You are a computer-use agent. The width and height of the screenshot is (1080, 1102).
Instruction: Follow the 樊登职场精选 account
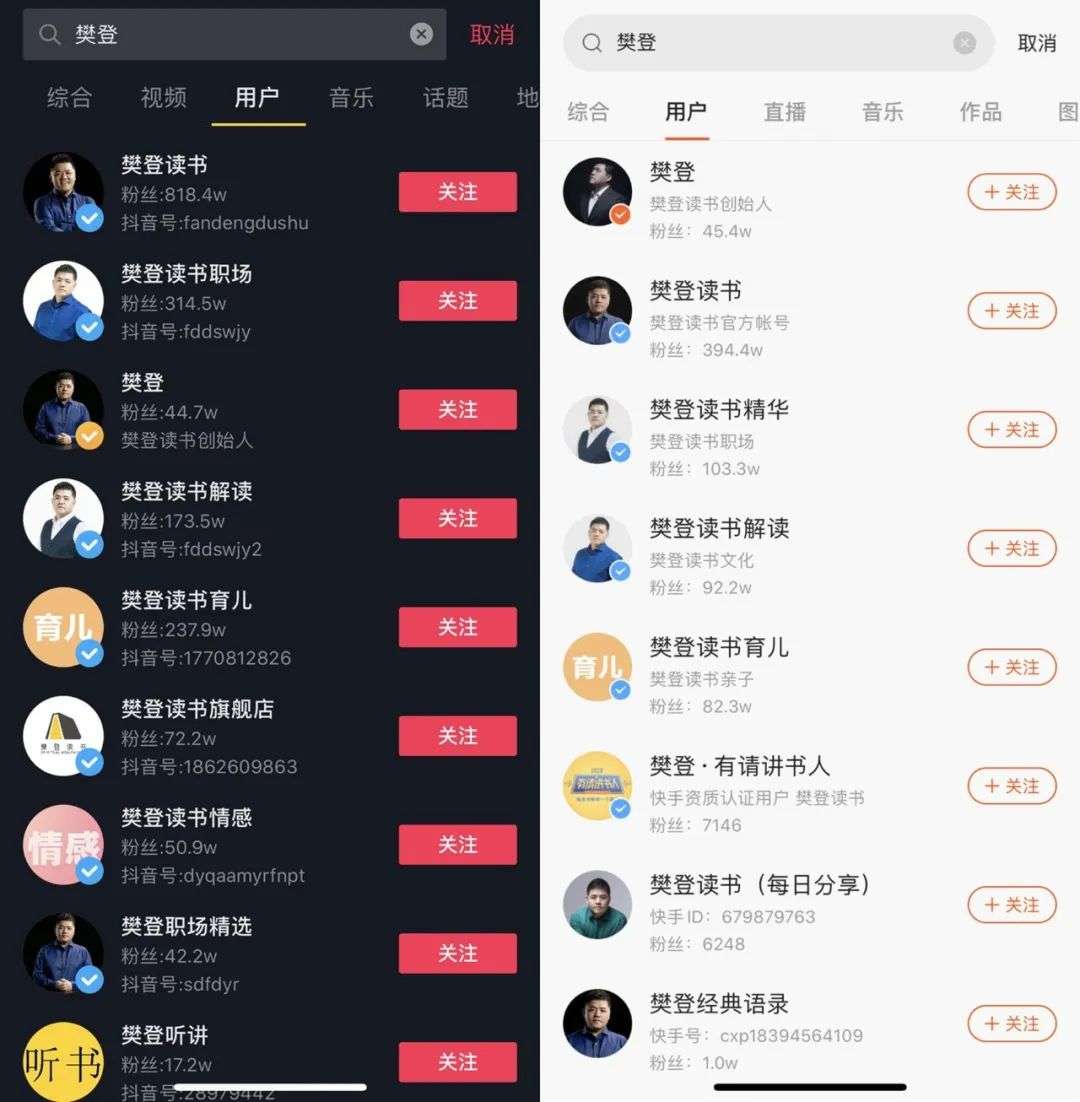point(457,954)
